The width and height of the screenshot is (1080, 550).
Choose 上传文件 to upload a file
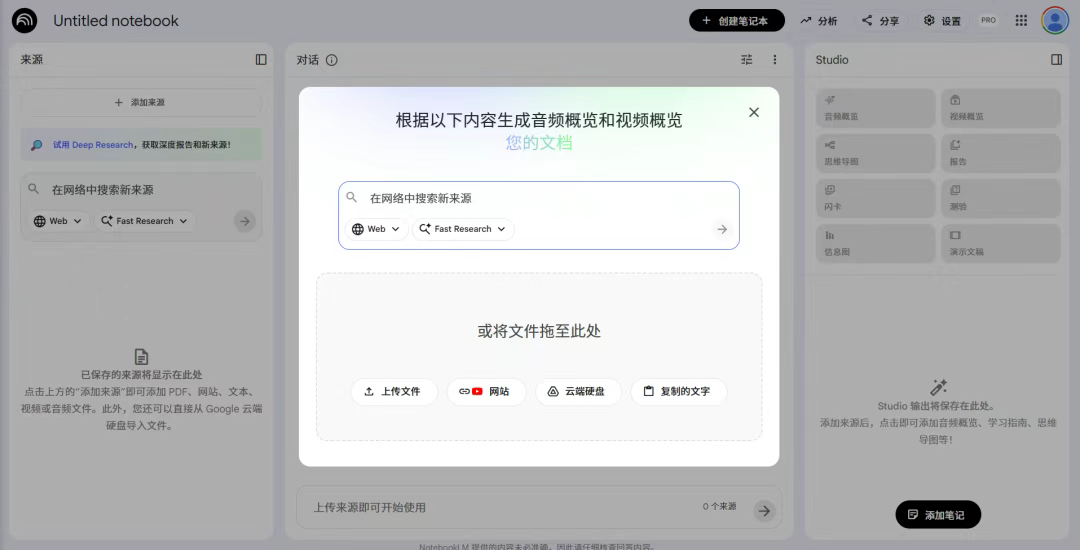click(x=393, y=391)
